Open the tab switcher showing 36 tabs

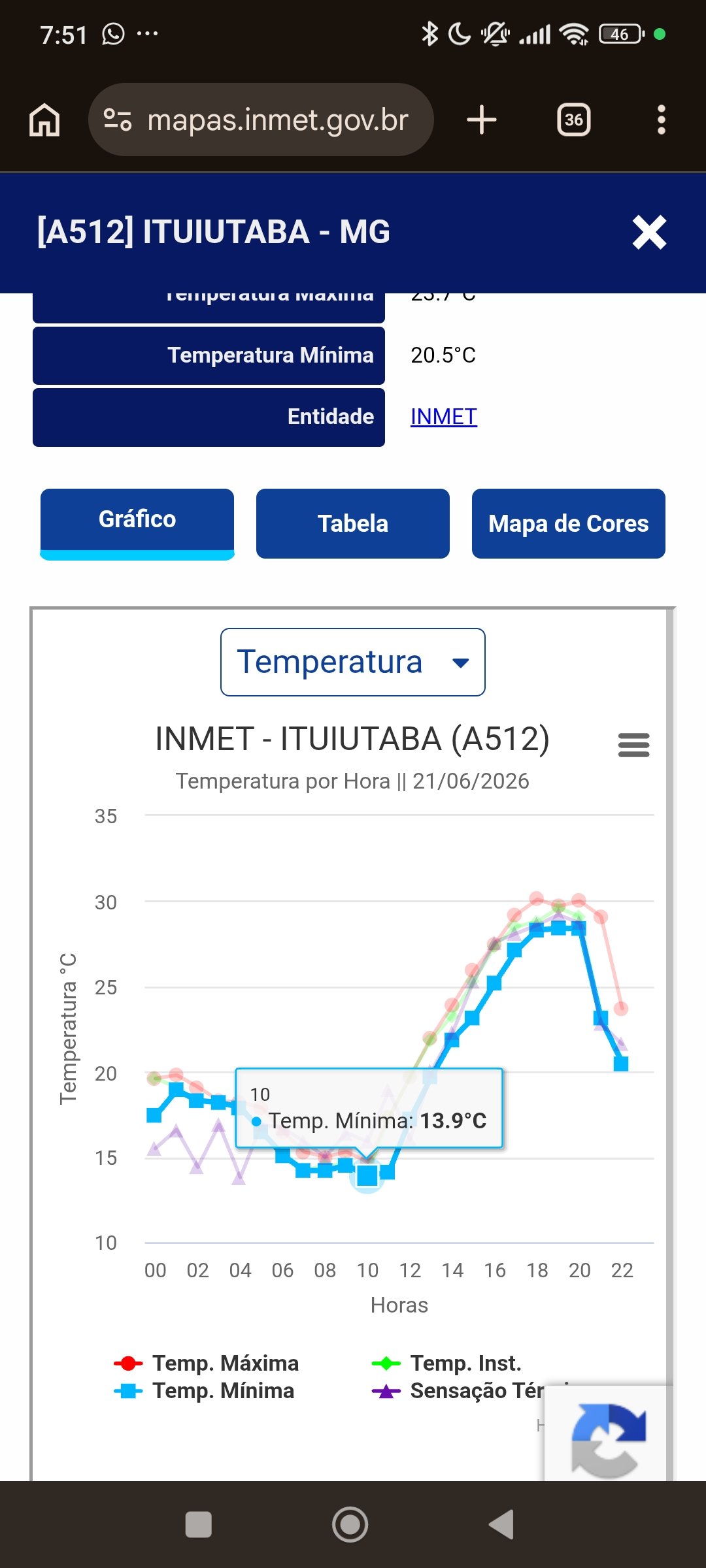point(574,120)
